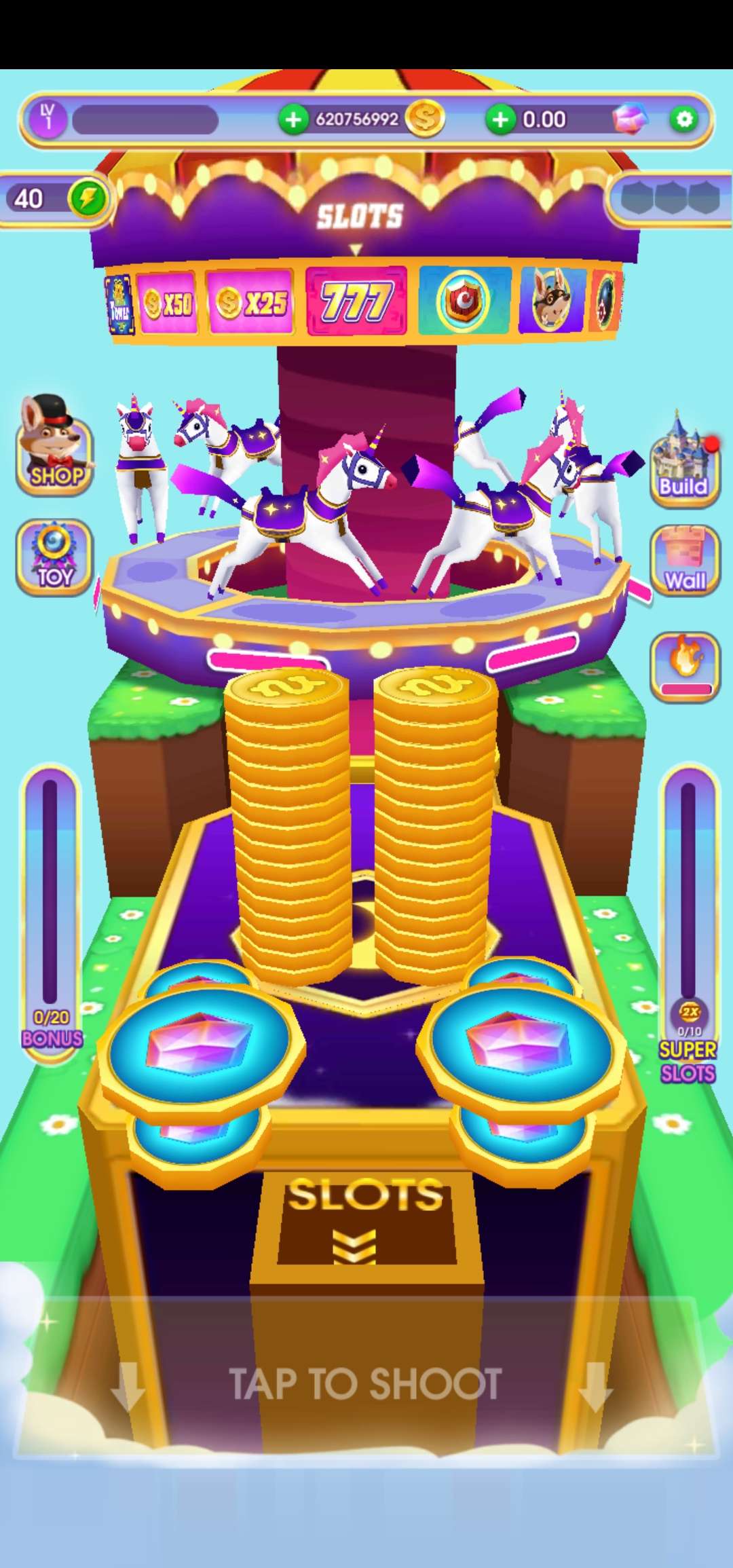Open the level 1 profile badge
Image resolution: width=733 pixels, height=1568 pixels.
48,119
